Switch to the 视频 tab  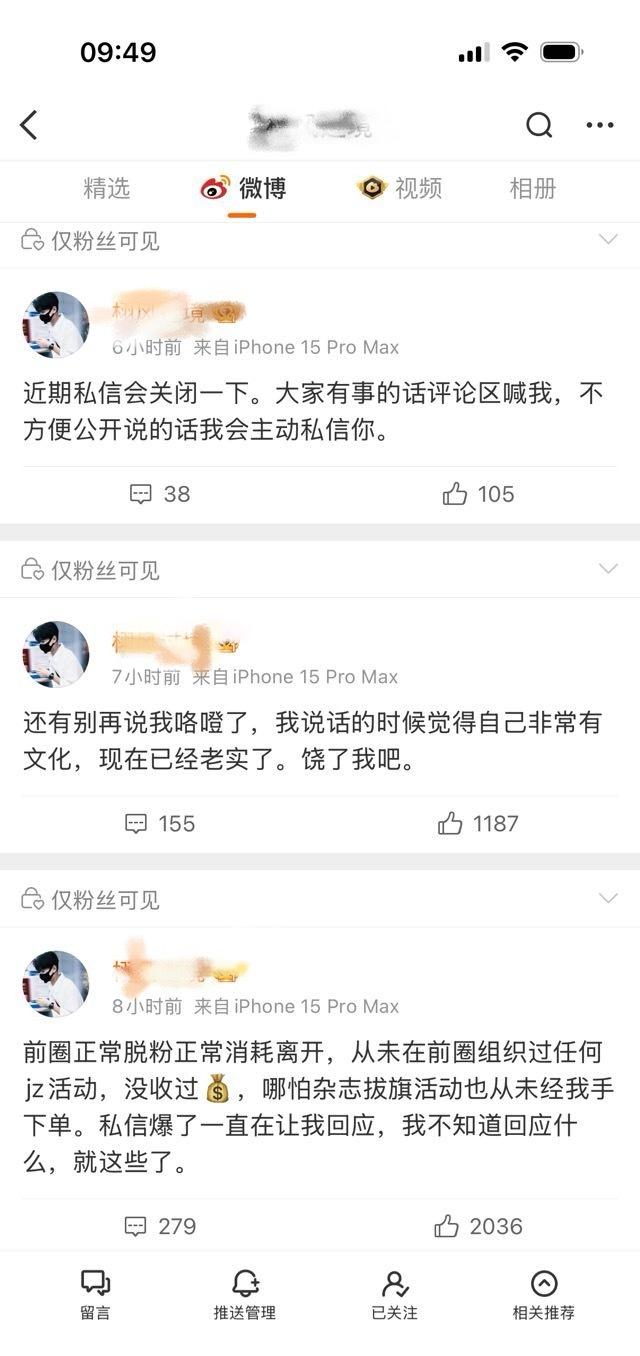tap(400, 188)
